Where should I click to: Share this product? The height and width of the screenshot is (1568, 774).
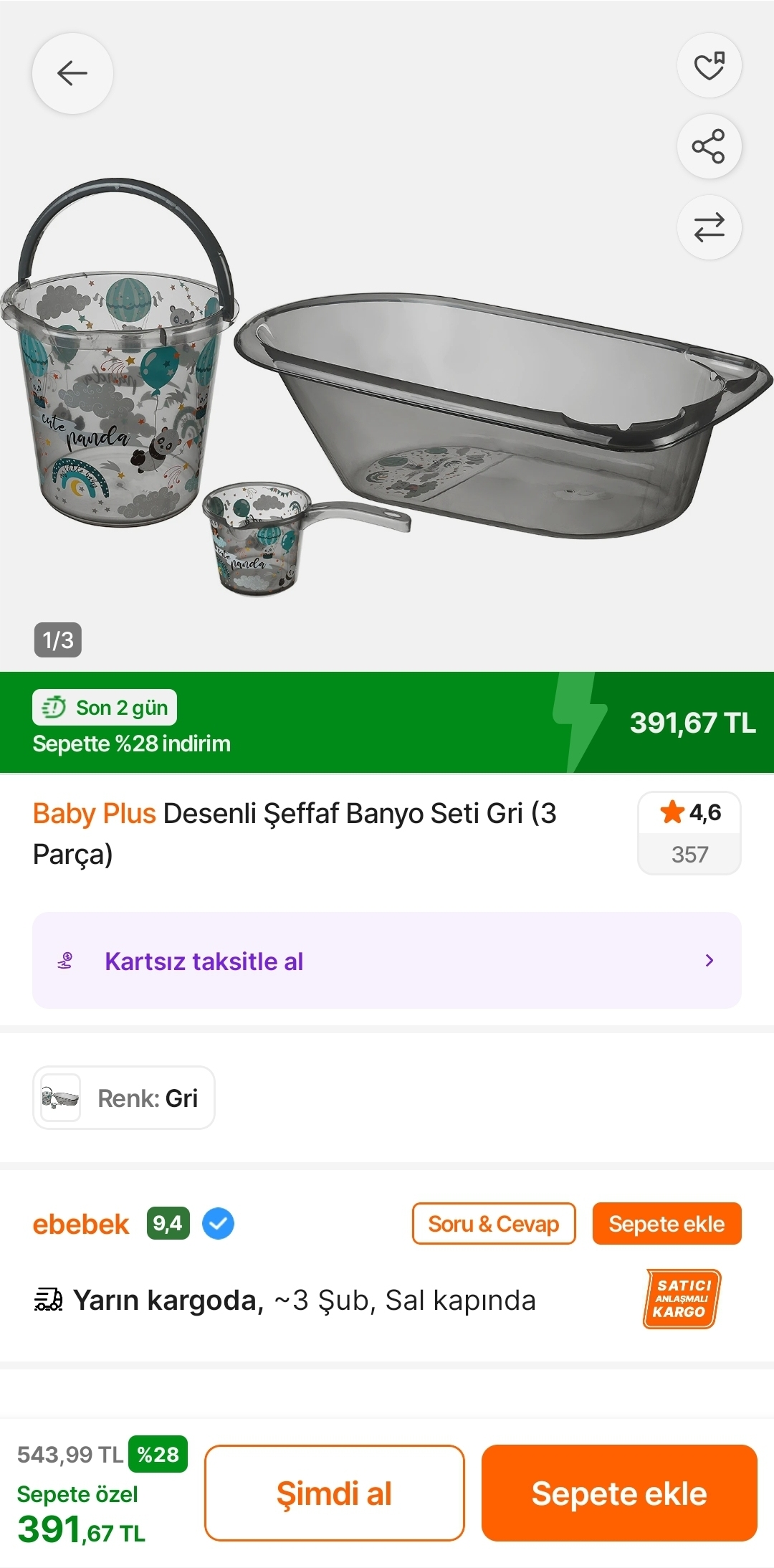(709, 146)
